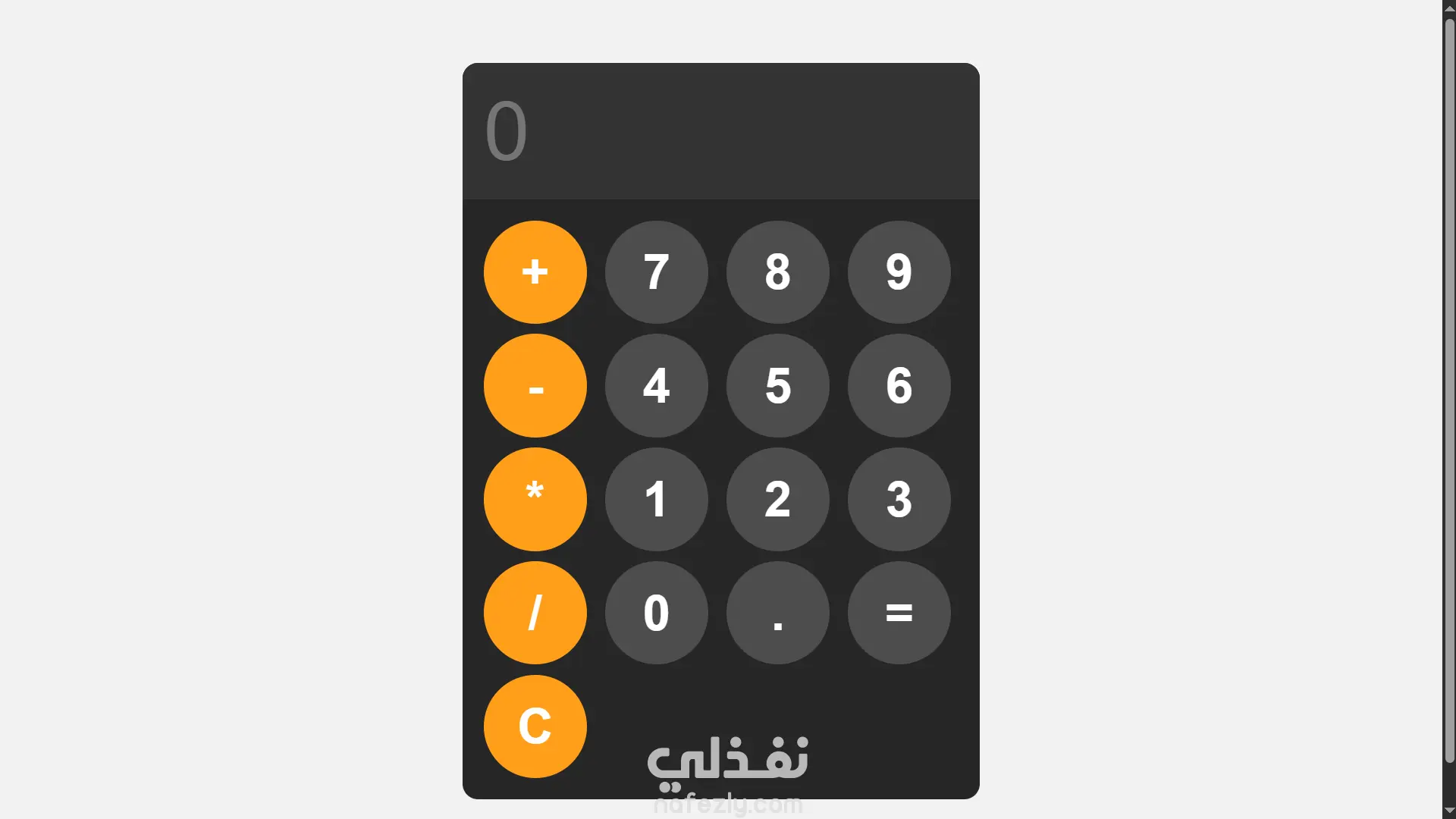Enter the digit 8
Viewport: 1456px width, 819px height.
coord(777,272)
